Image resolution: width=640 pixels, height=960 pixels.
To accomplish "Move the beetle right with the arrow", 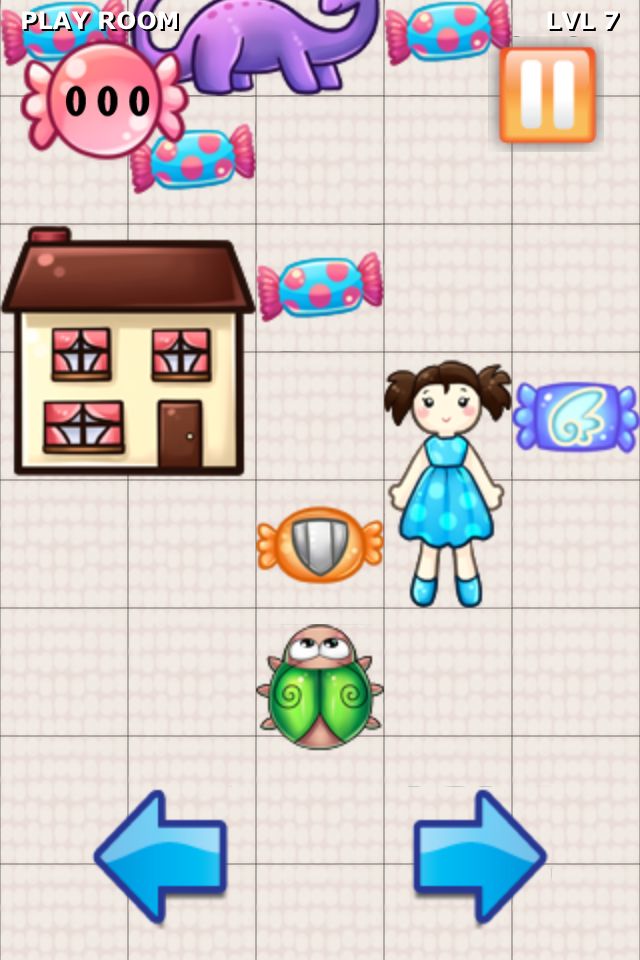I will (x=479, y=855).
